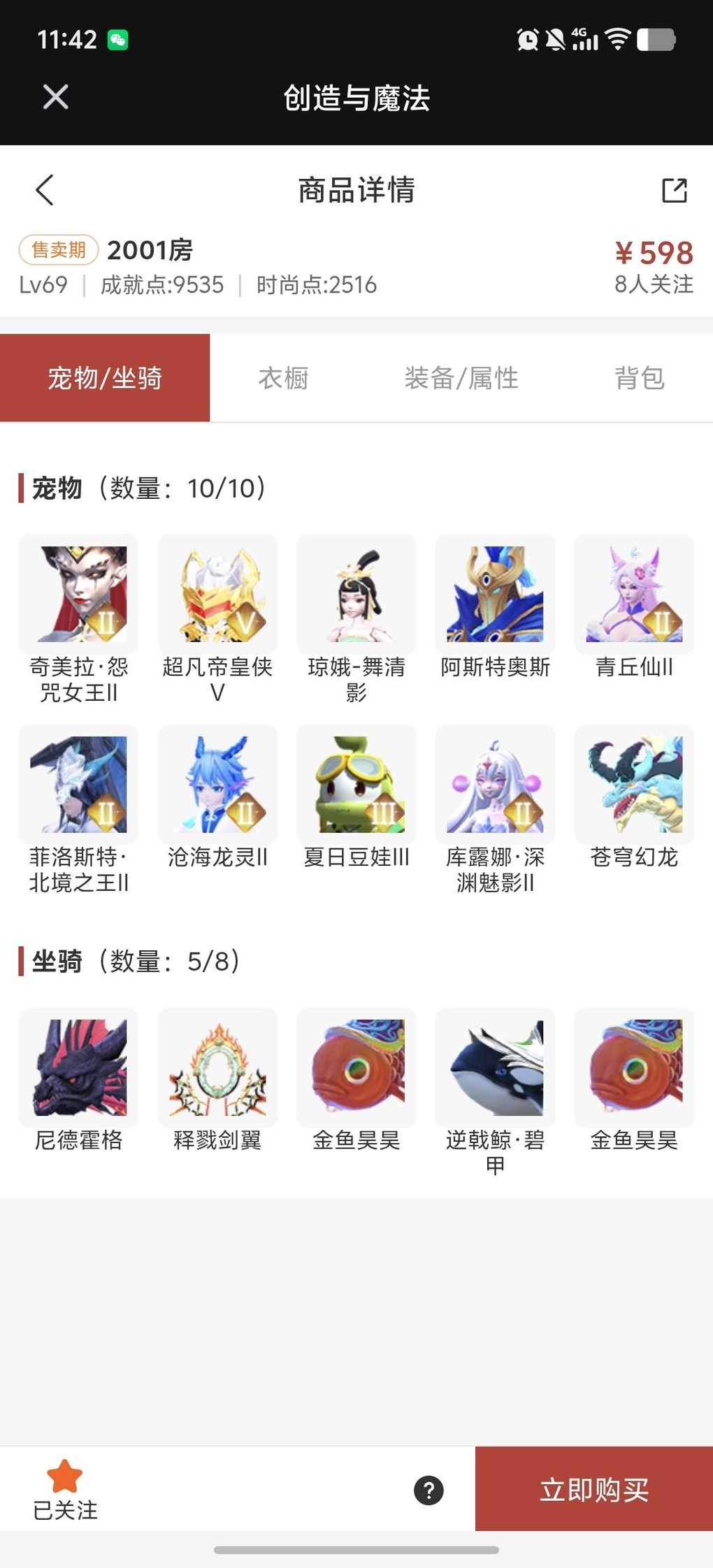Share this listing via the share icon

(674, 190)
